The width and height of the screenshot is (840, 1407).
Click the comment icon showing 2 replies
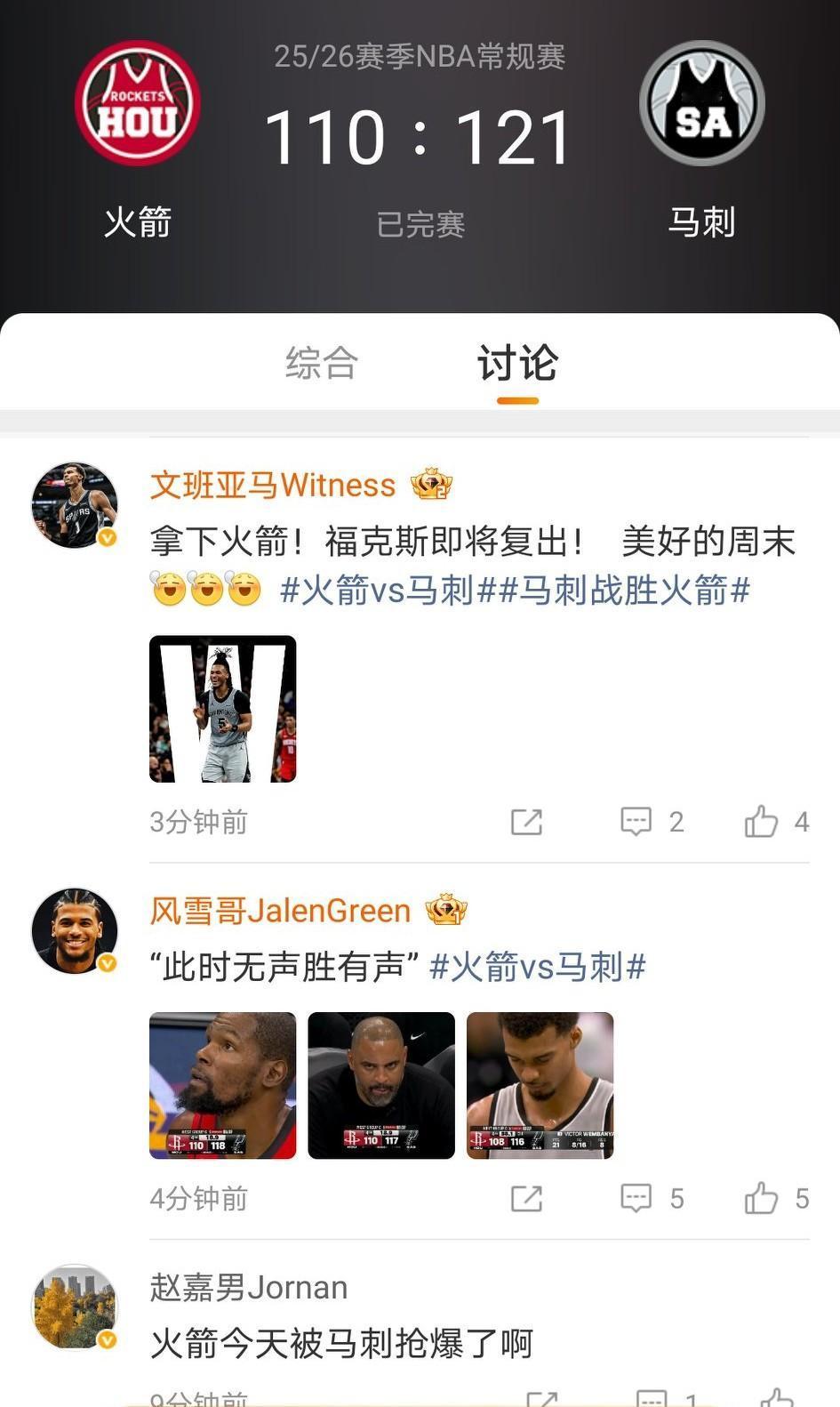tap(636, 822)
